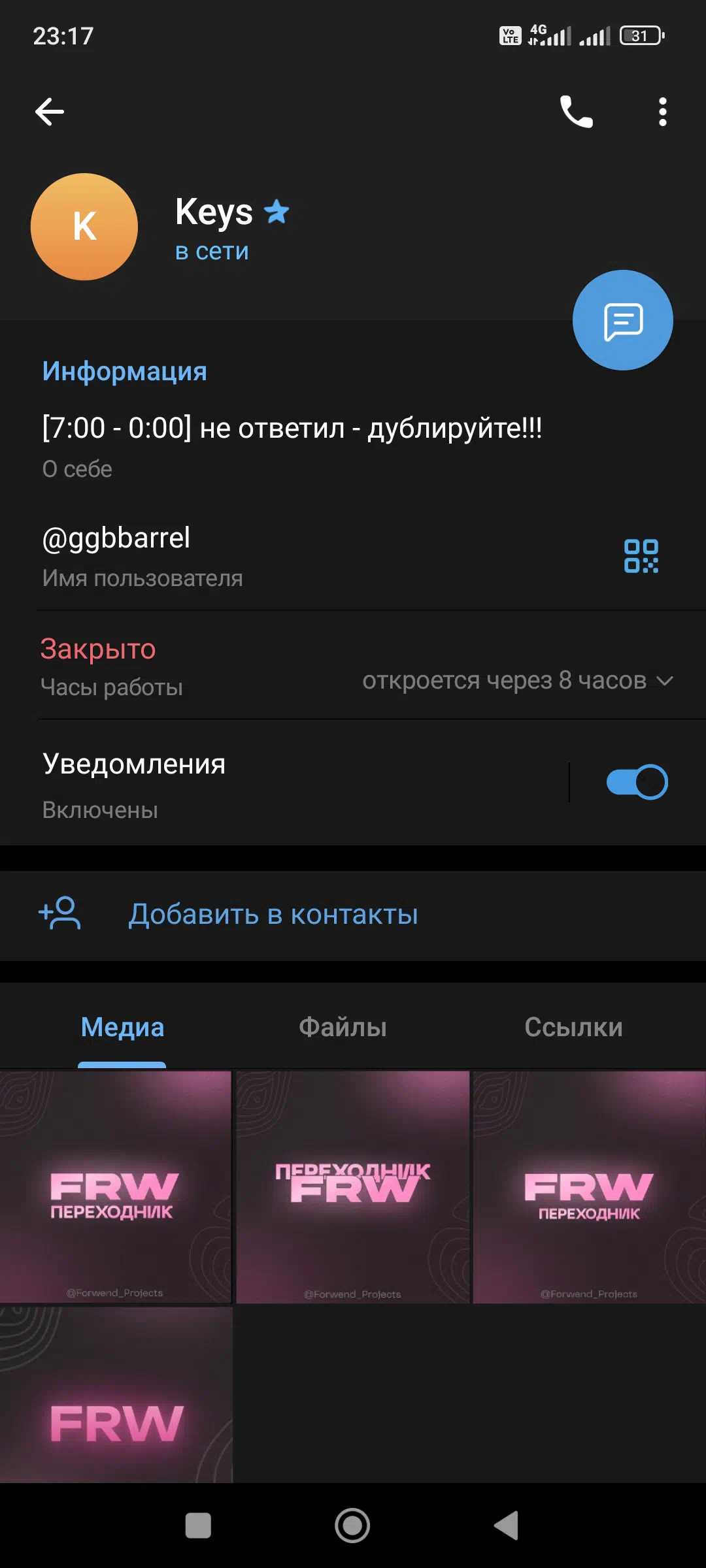
Task: Open the second FRW media thumbnail
Action: (352, 1187)
